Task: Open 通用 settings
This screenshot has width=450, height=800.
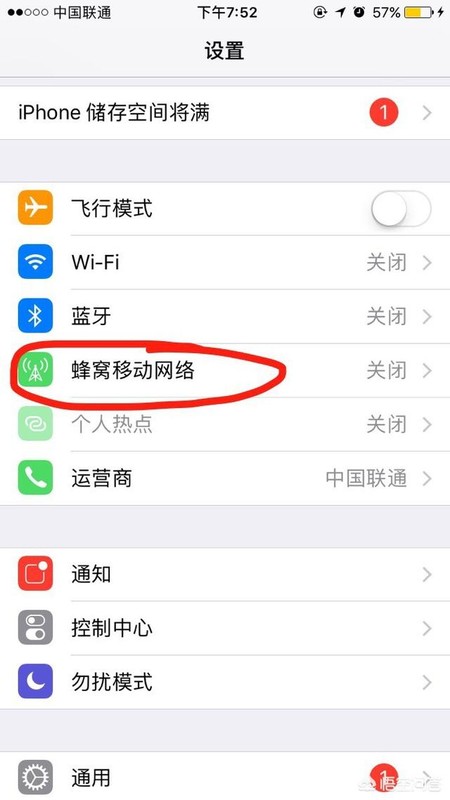Action: (225, 776)
